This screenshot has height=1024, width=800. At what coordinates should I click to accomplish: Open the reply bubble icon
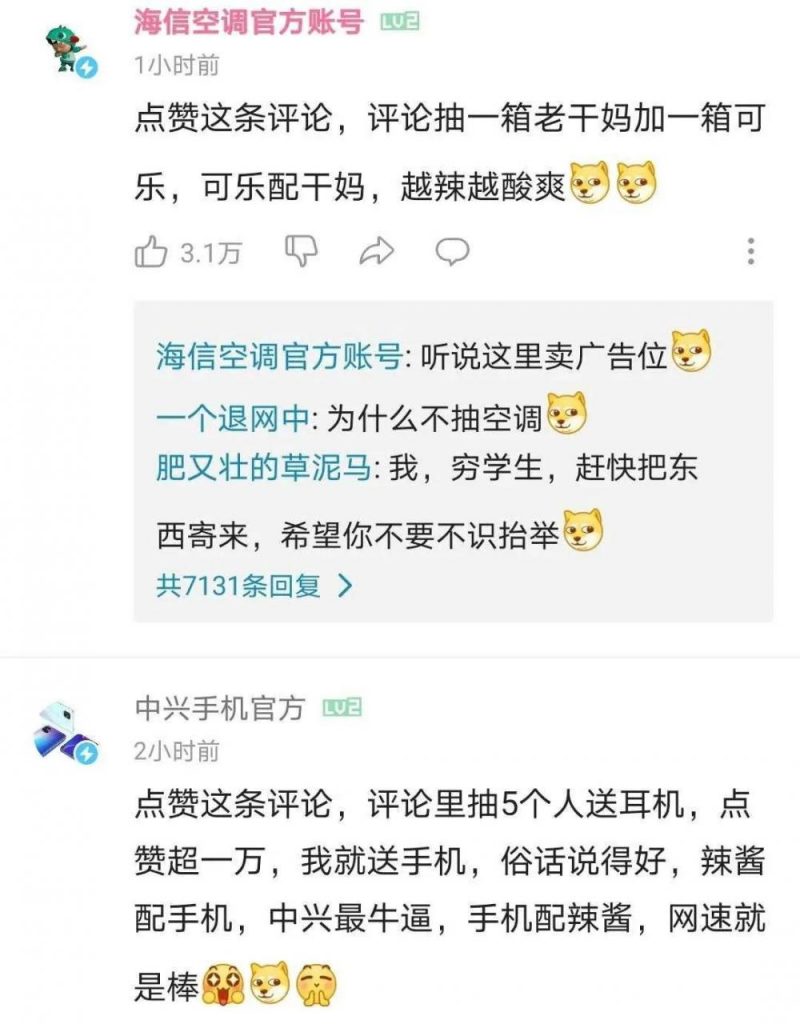click(452, 249)
